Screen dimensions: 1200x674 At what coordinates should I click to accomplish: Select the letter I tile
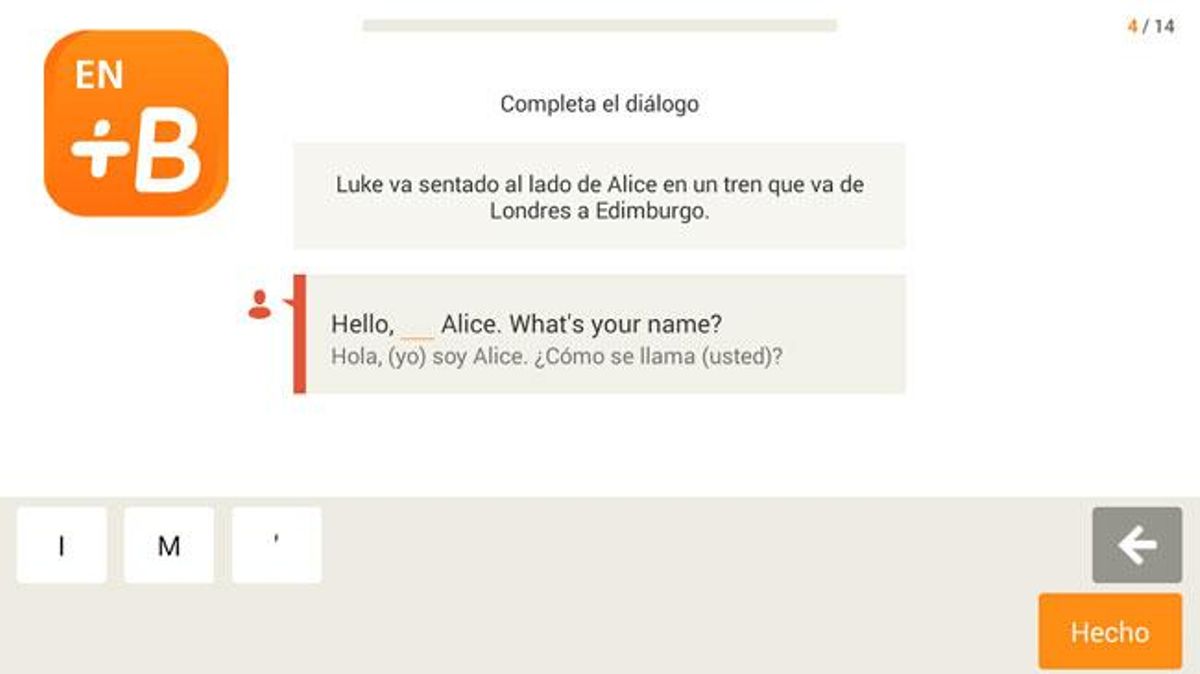[61, 545]
